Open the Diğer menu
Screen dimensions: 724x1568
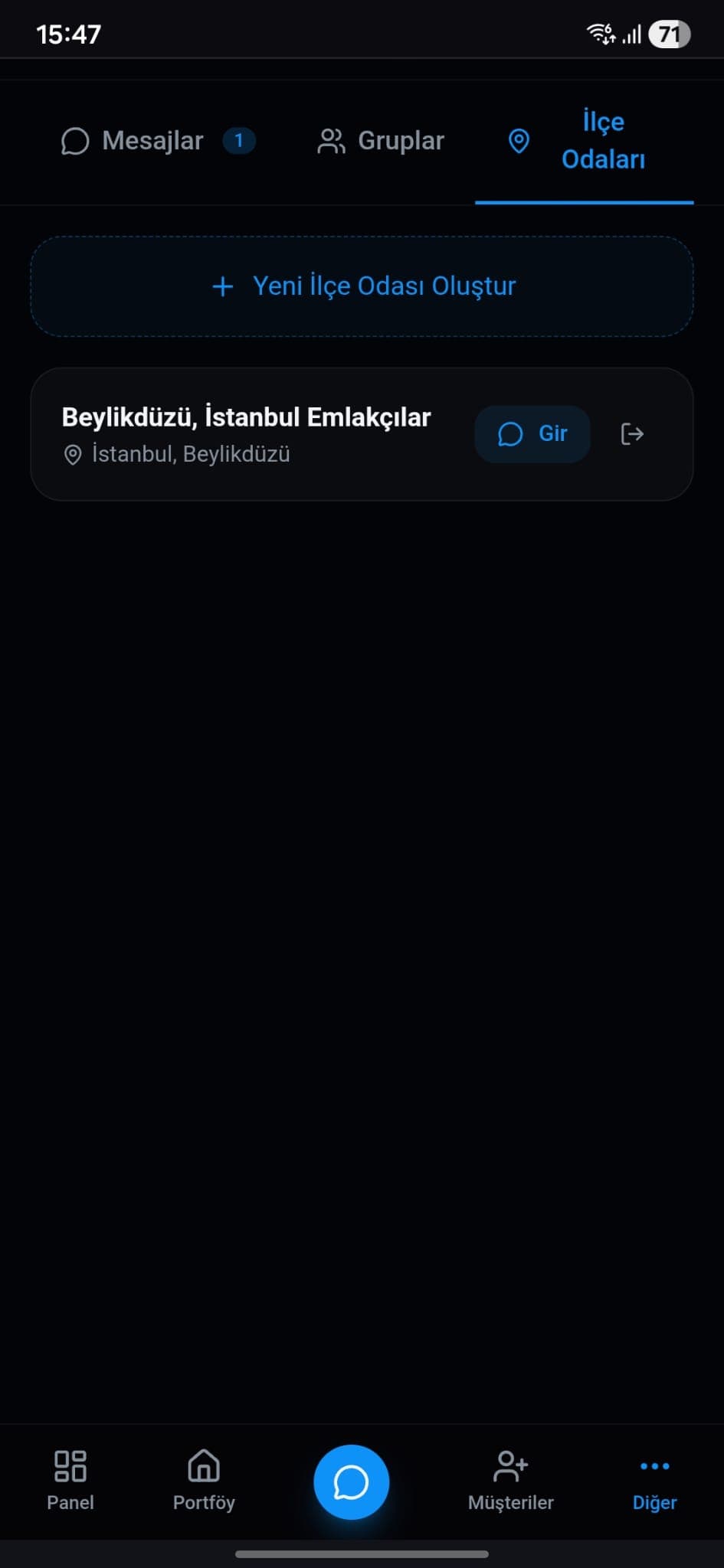pyautogui.click(x=654, y=1480)
